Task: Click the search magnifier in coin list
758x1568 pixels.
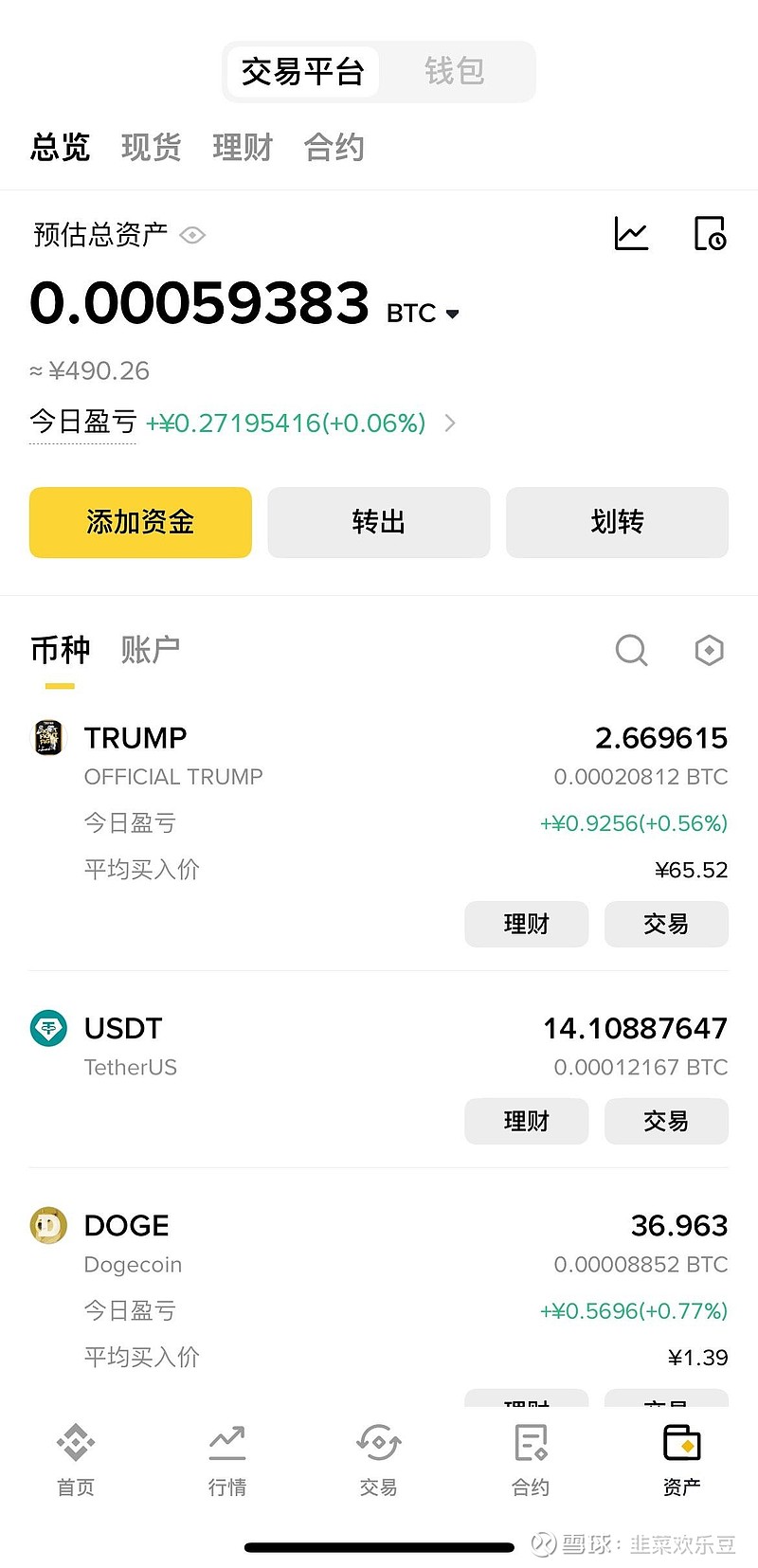Action: coord(631,651)
